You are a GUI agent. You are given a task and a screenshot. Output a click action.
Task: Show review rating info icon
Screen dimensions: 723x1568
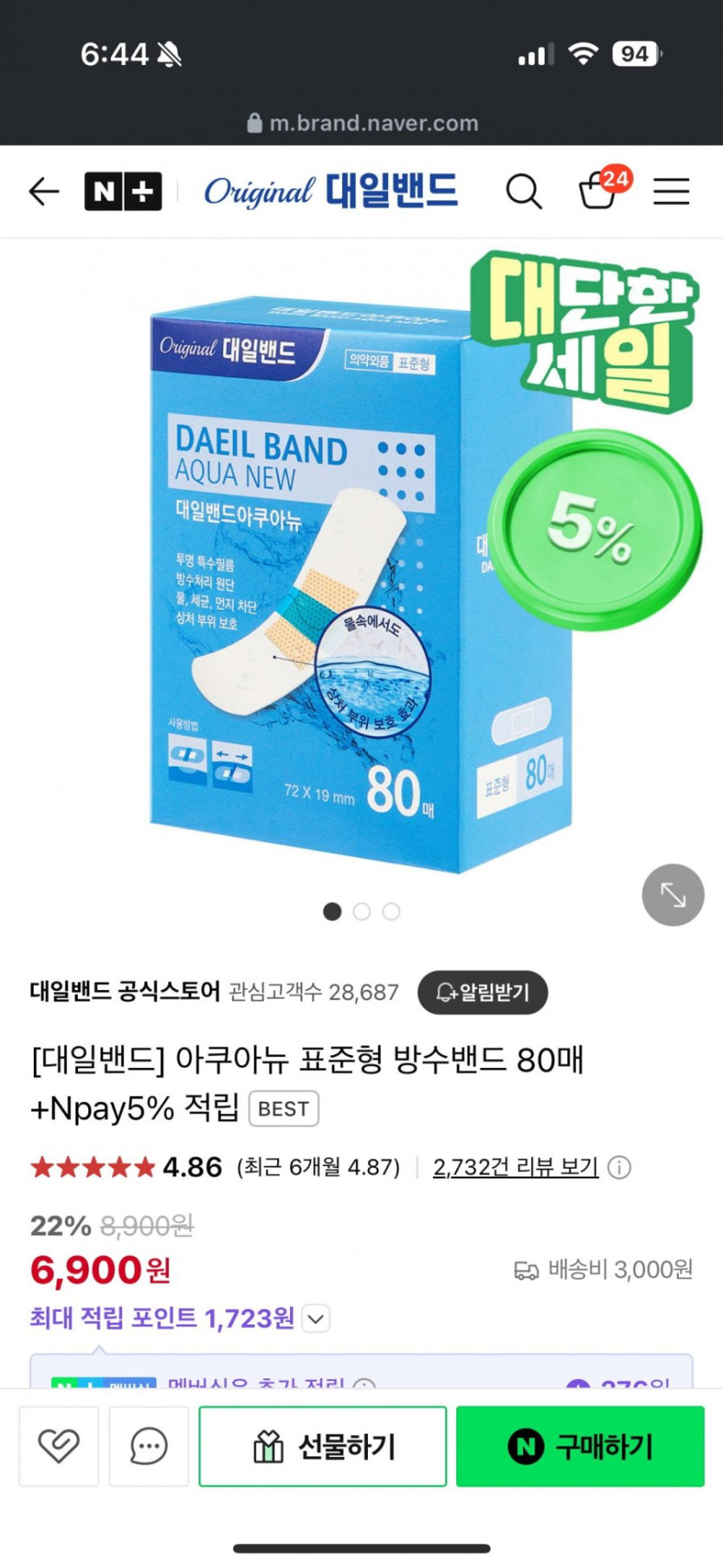tap(619, 1168)
